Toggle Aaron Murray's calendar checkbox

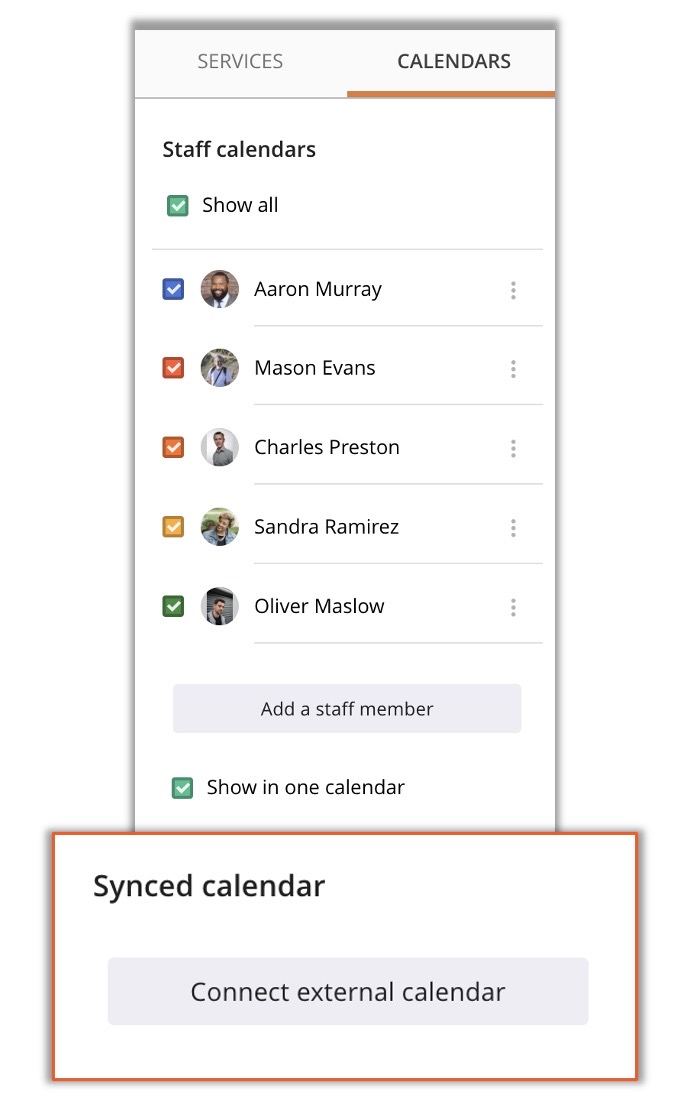pyautogui.click(x=173, y=289)
